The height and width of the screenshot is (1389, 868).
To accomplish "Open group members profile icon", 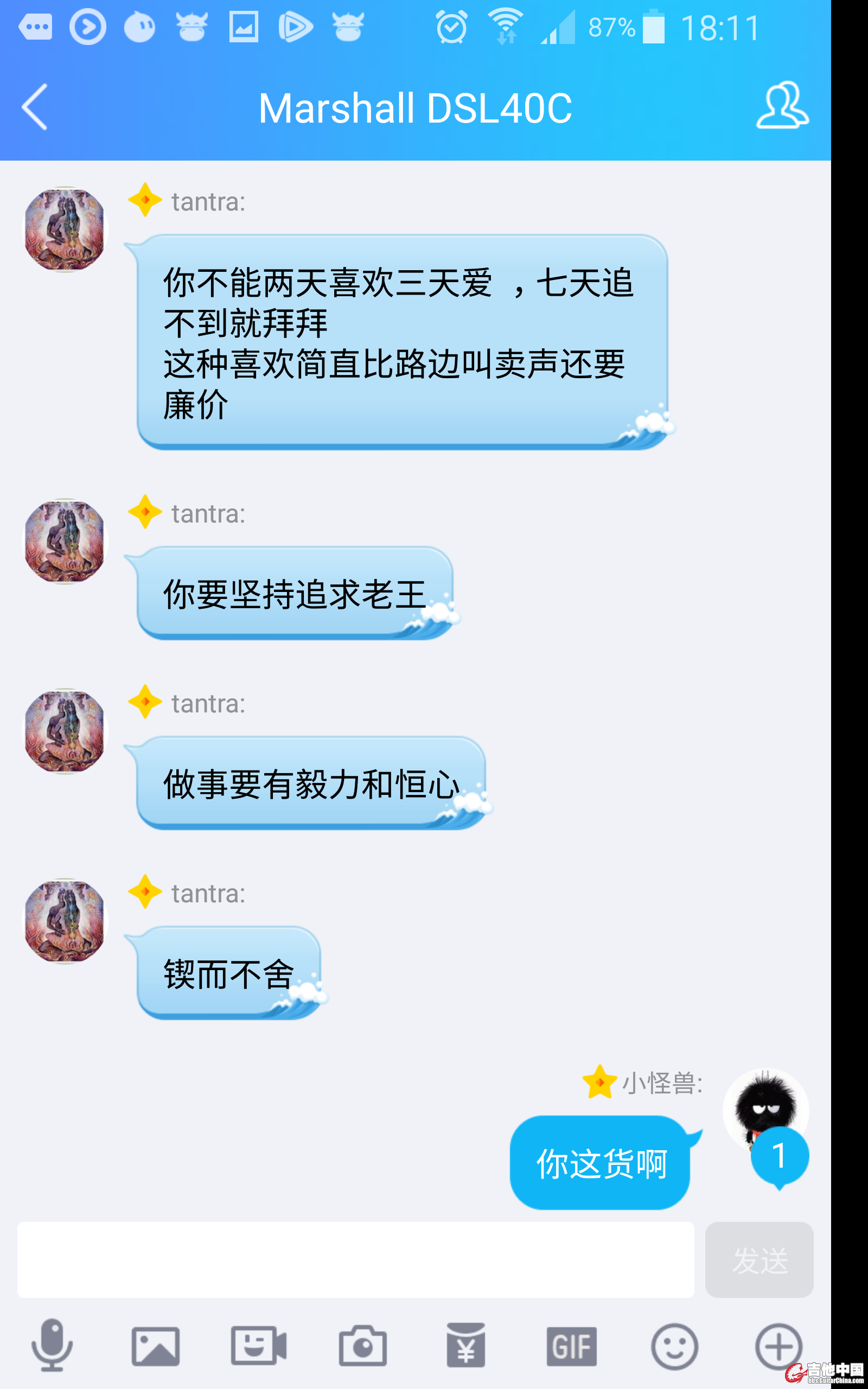I will pos(782,106).
